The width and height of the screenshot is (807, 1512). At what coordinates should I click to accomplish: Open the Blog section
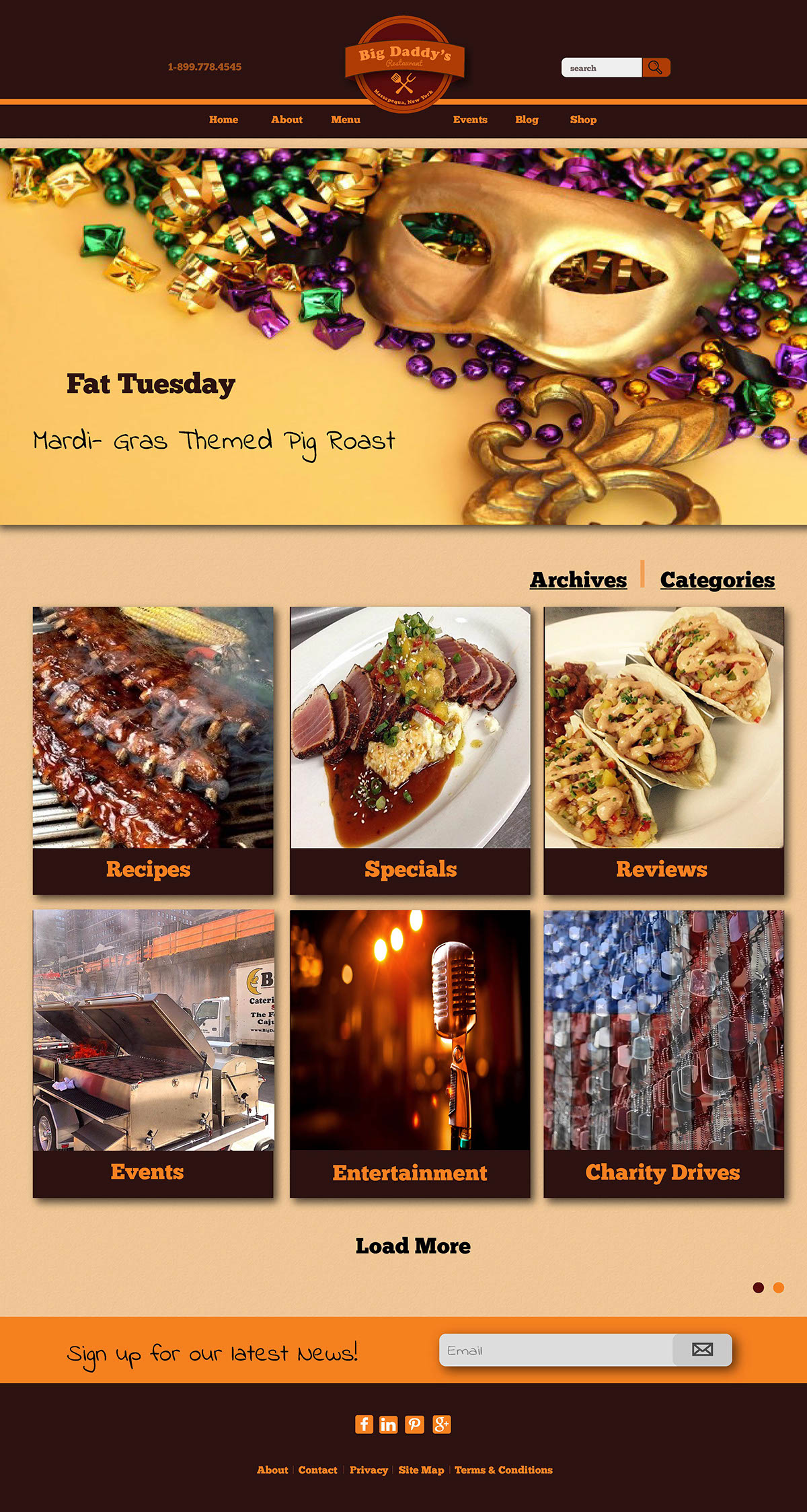[527, 120]
